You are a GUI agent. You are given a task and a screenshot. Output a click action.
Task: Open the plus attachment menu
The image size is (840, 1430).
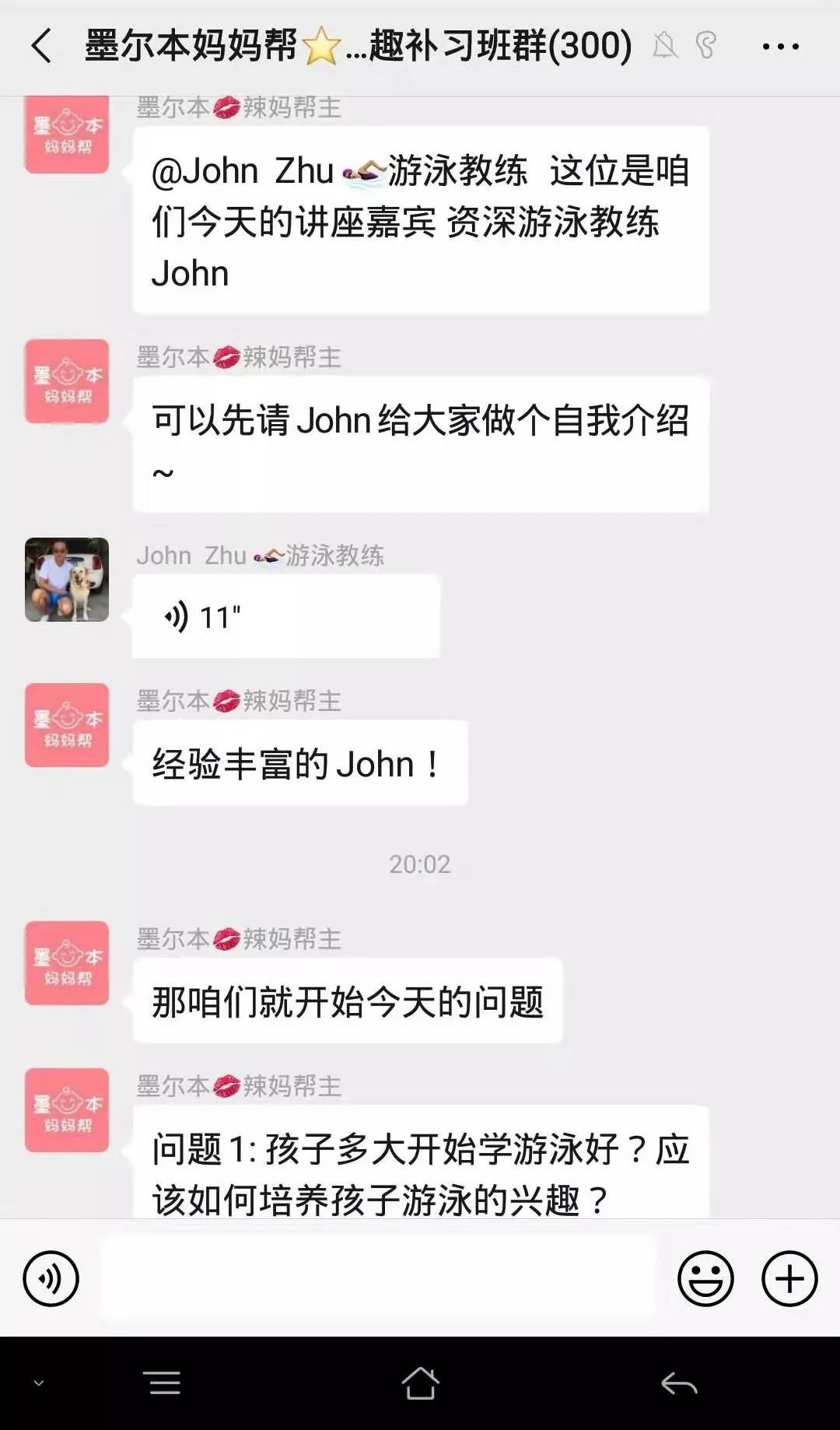coord(789,1278)
